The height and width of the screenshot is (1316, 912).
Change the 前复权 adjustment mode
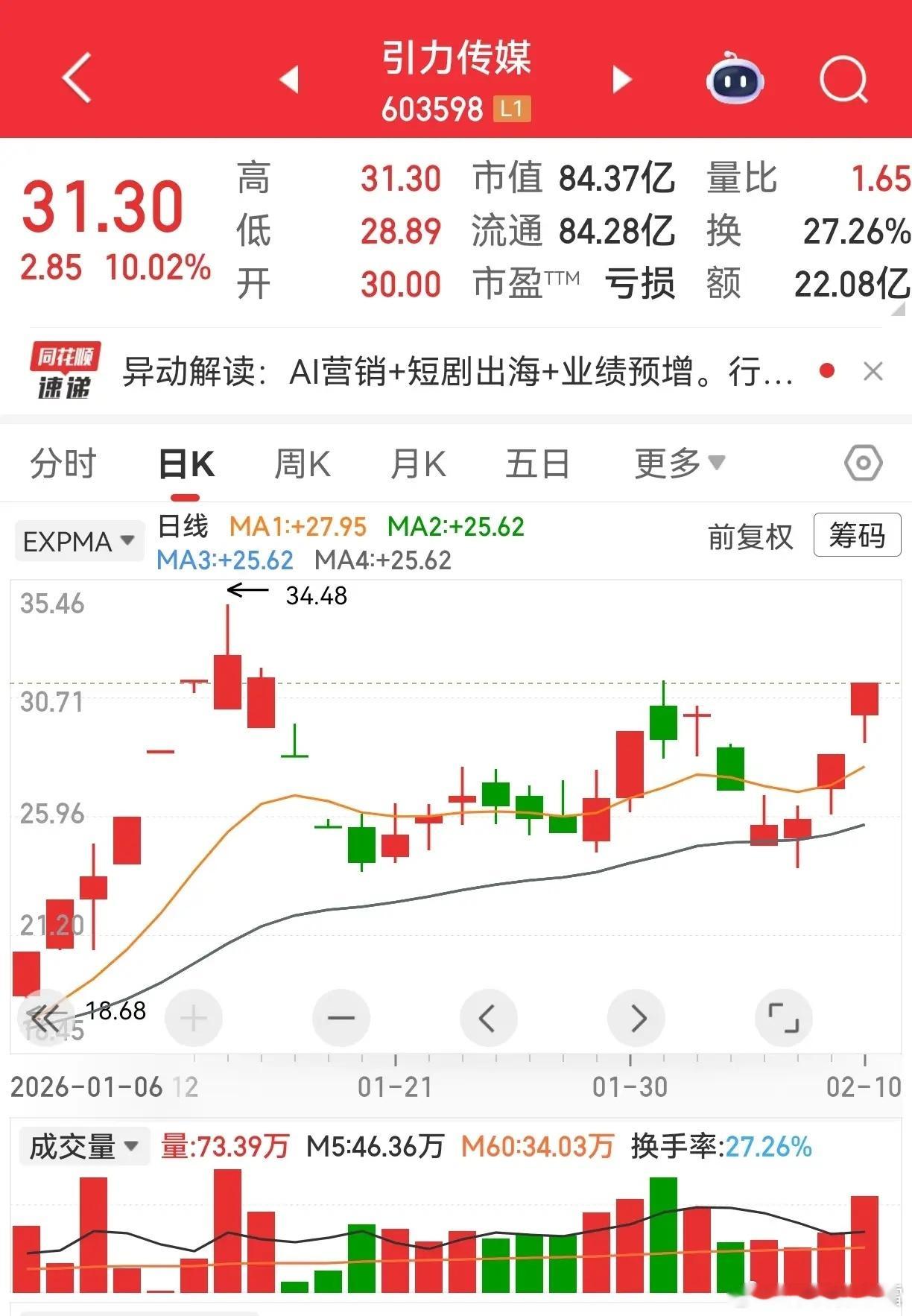[x=750, y=537]
